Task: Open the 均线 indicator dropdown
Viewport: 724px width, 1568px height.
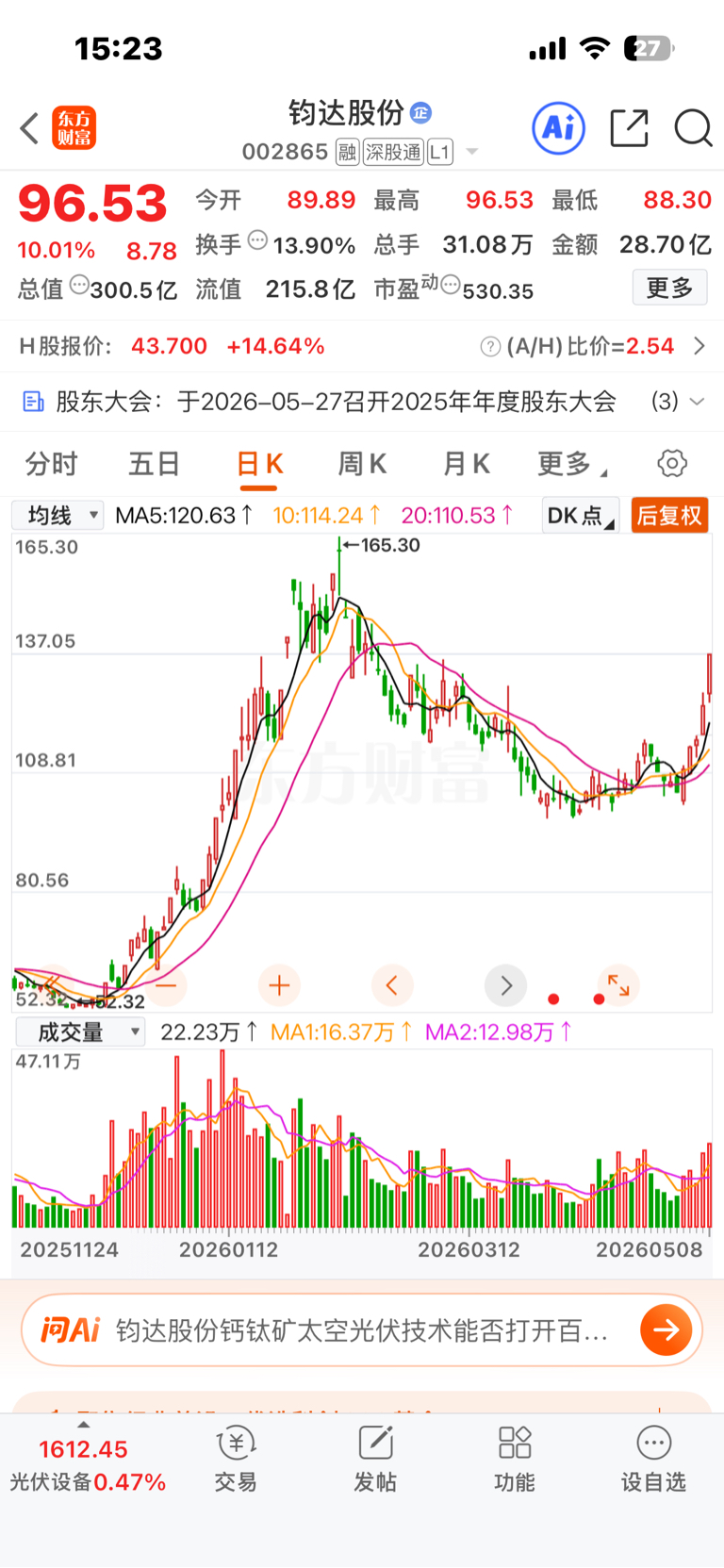Action: (x=58, y=515)
